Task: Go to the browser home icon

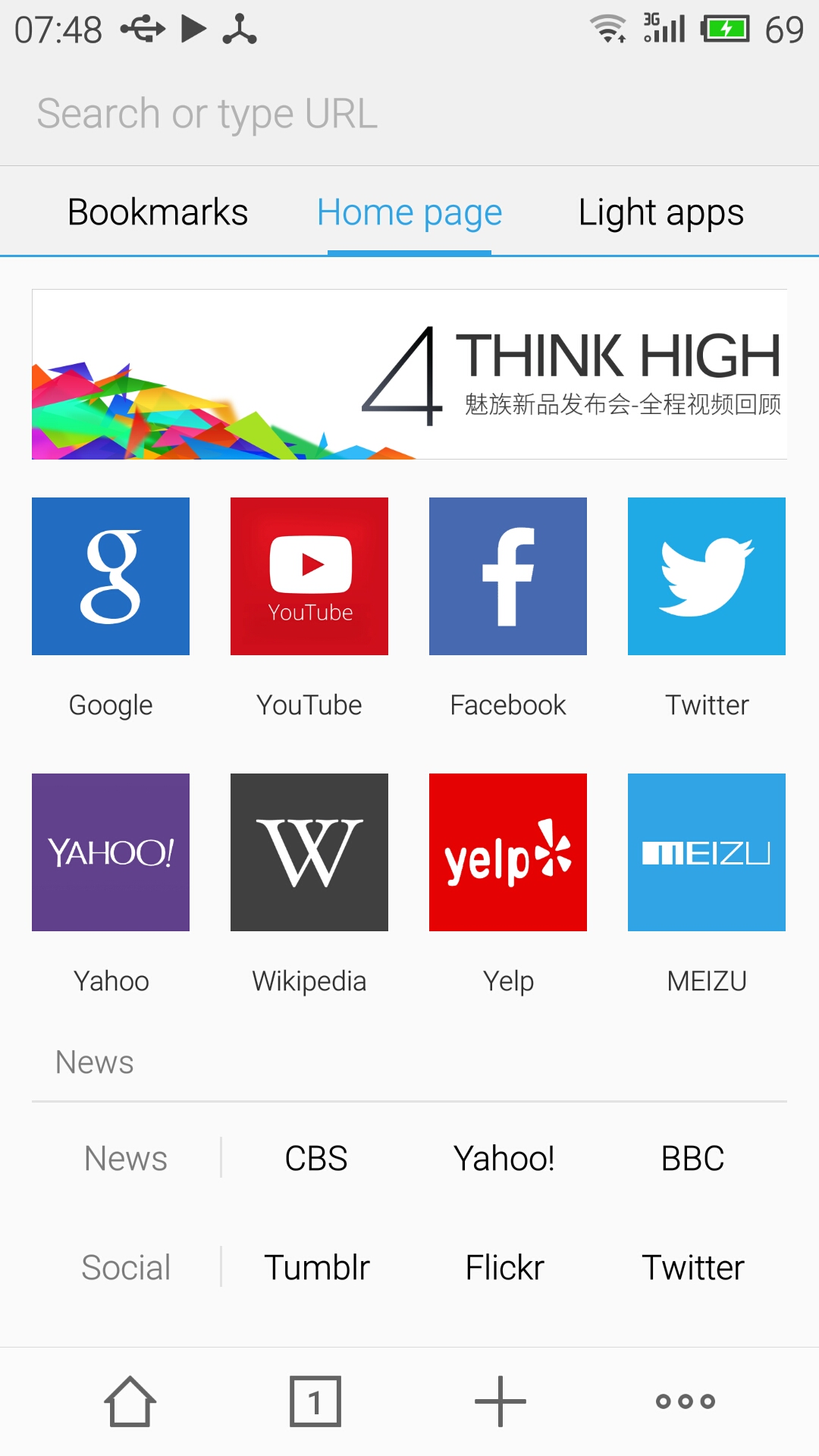Action: point(130,1401)
